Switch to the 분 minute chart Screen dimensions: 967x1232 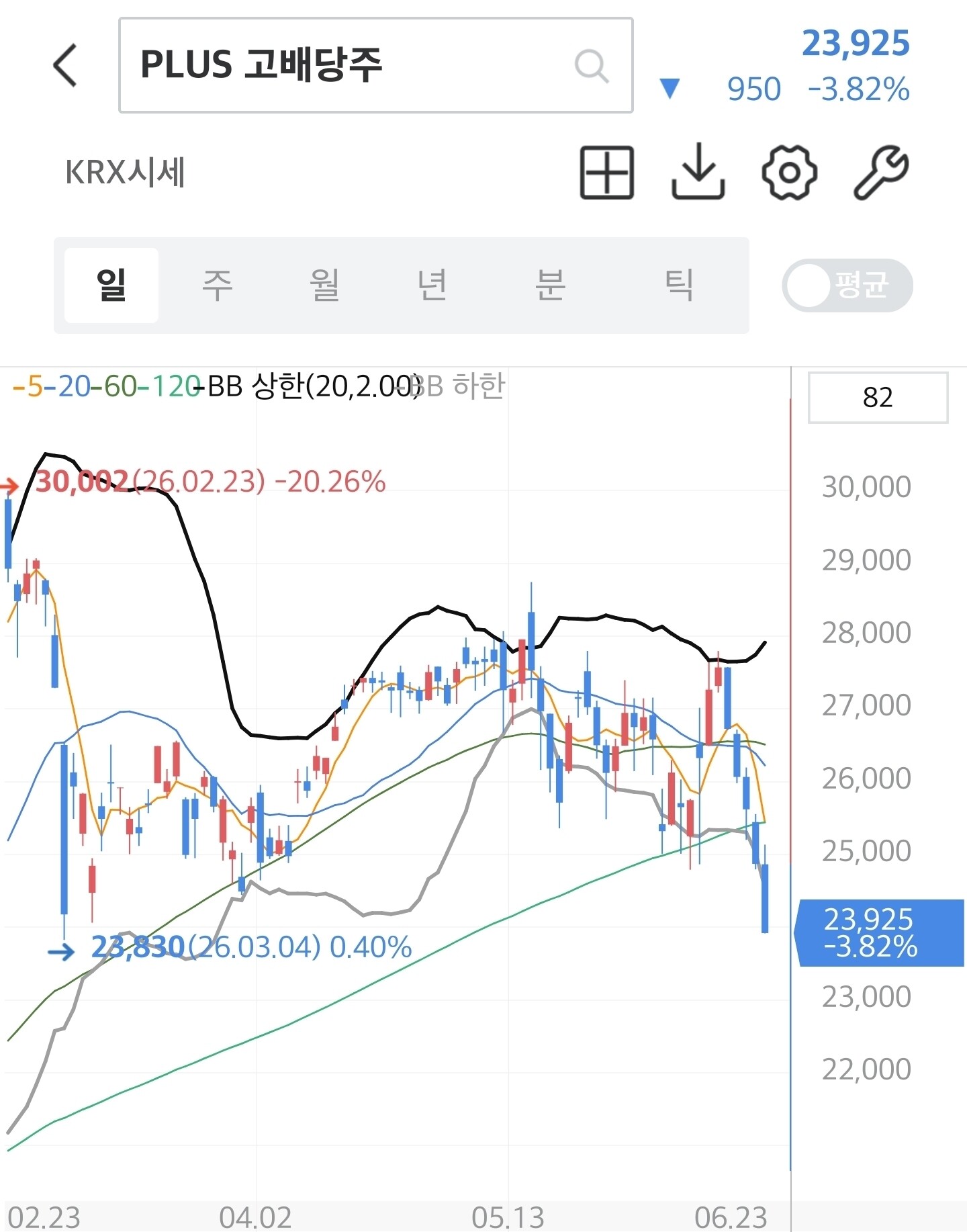pyautogui.click(x=550, y=285)
